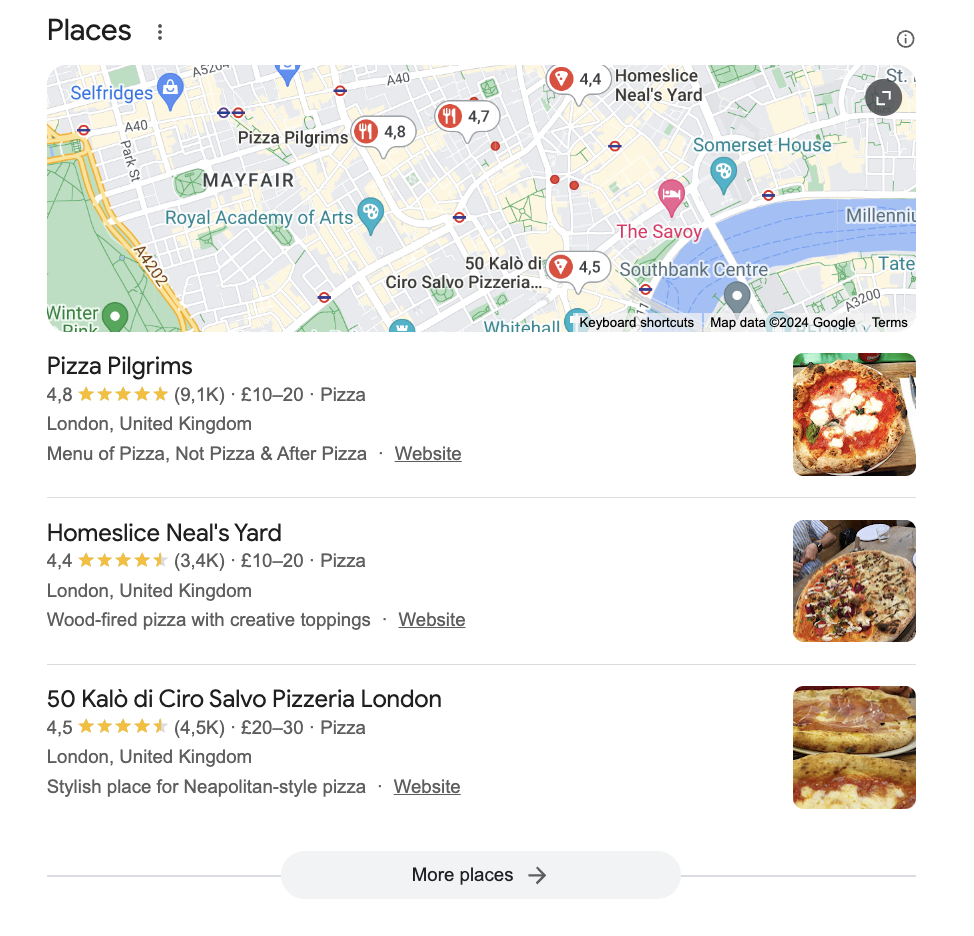The image size is (974, 936).
Task: View the Pizza Pilgrims pizza photo
Action: (853, 414)
